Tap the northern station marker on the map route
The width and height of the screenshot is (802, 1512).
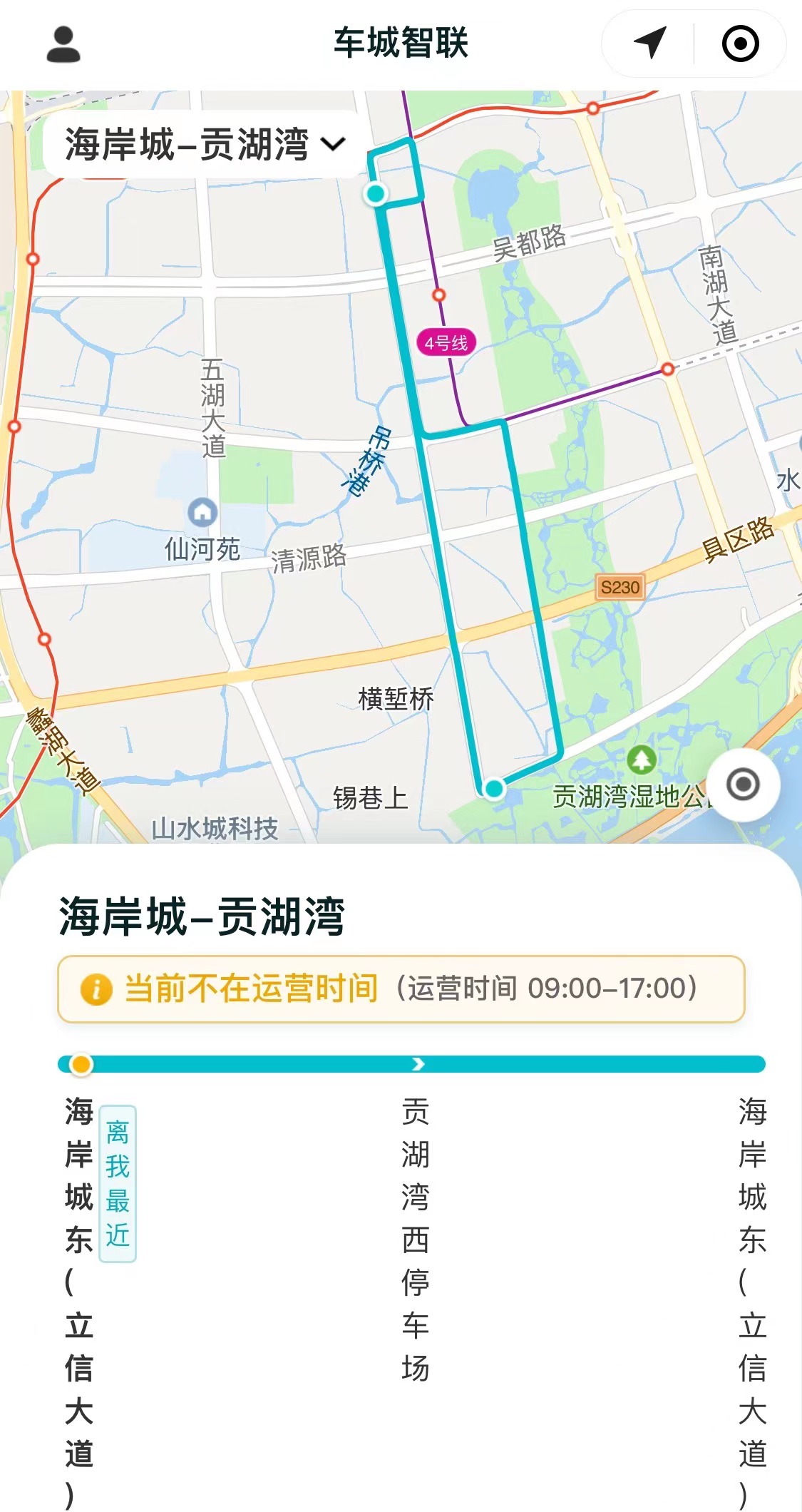pyautogui.click(x=376, y=193)
